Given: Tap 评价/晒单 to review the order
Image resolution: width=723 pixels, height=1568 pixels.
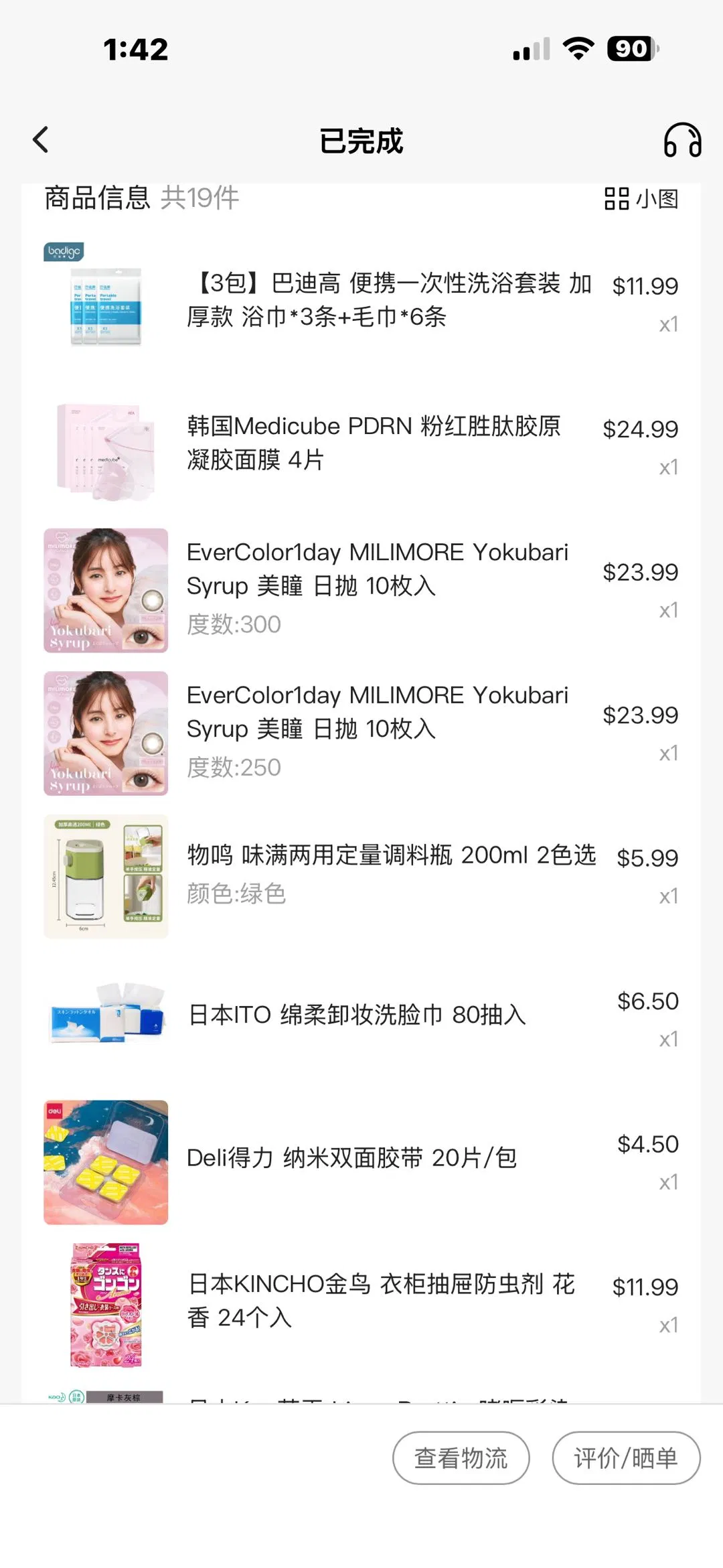Looking at the screenshot, I should (x=625, y=1457).
